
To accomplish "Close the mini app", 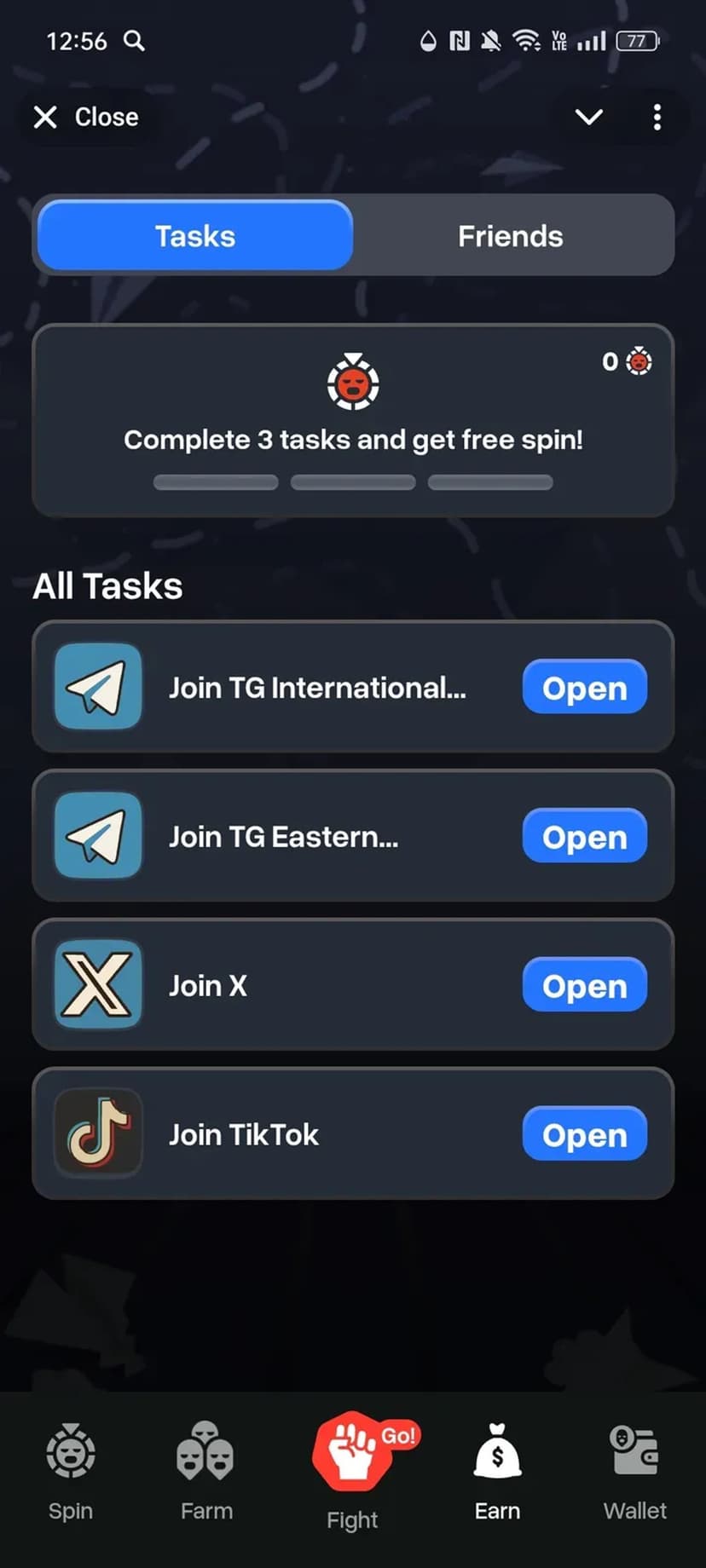I will click(86, 117).
